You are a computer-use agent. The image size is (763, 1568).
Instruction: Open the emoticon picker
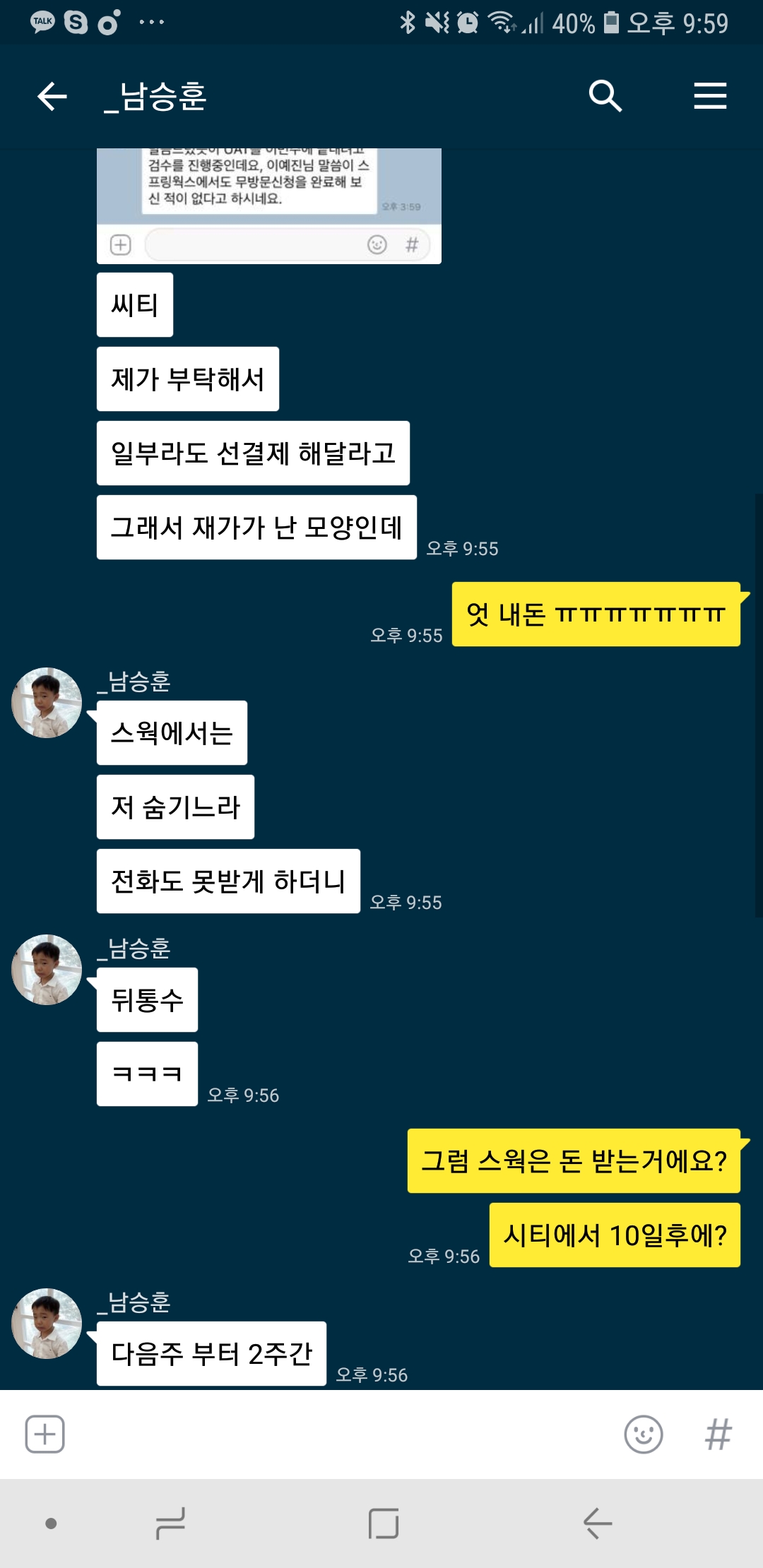643,1435
